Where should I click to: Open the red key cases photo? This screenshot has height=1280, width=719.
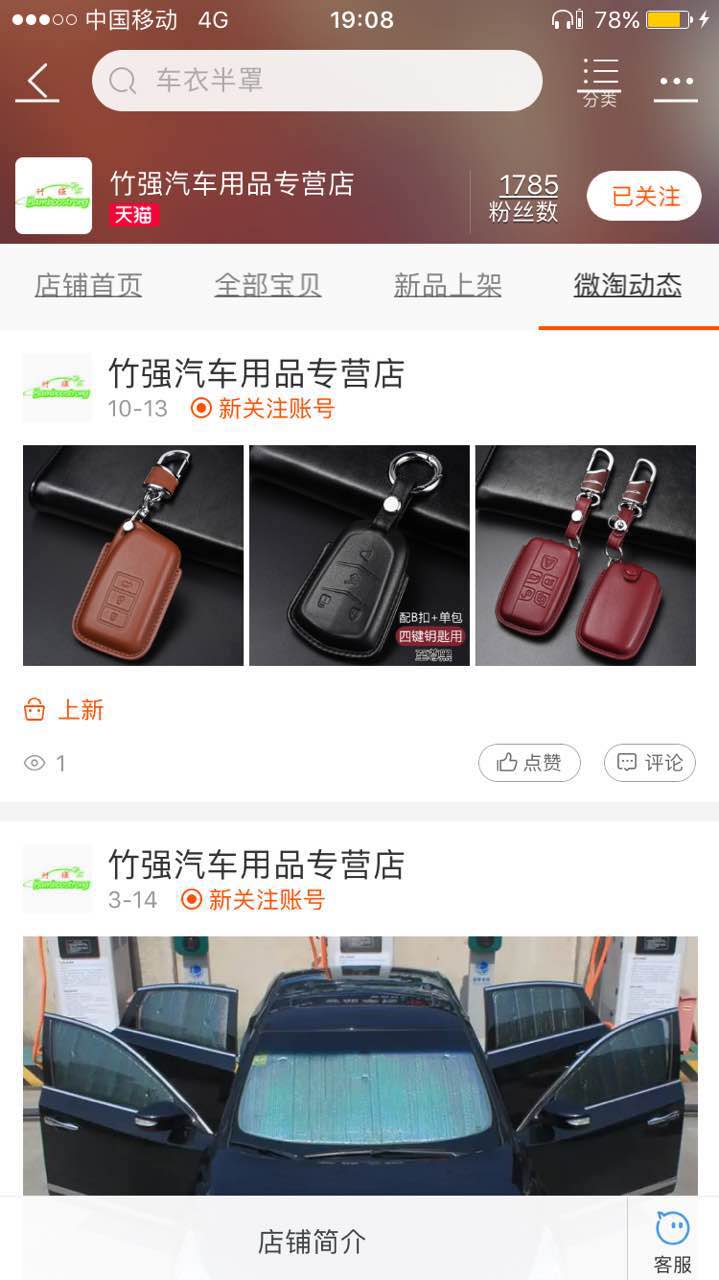pos(585,555)
